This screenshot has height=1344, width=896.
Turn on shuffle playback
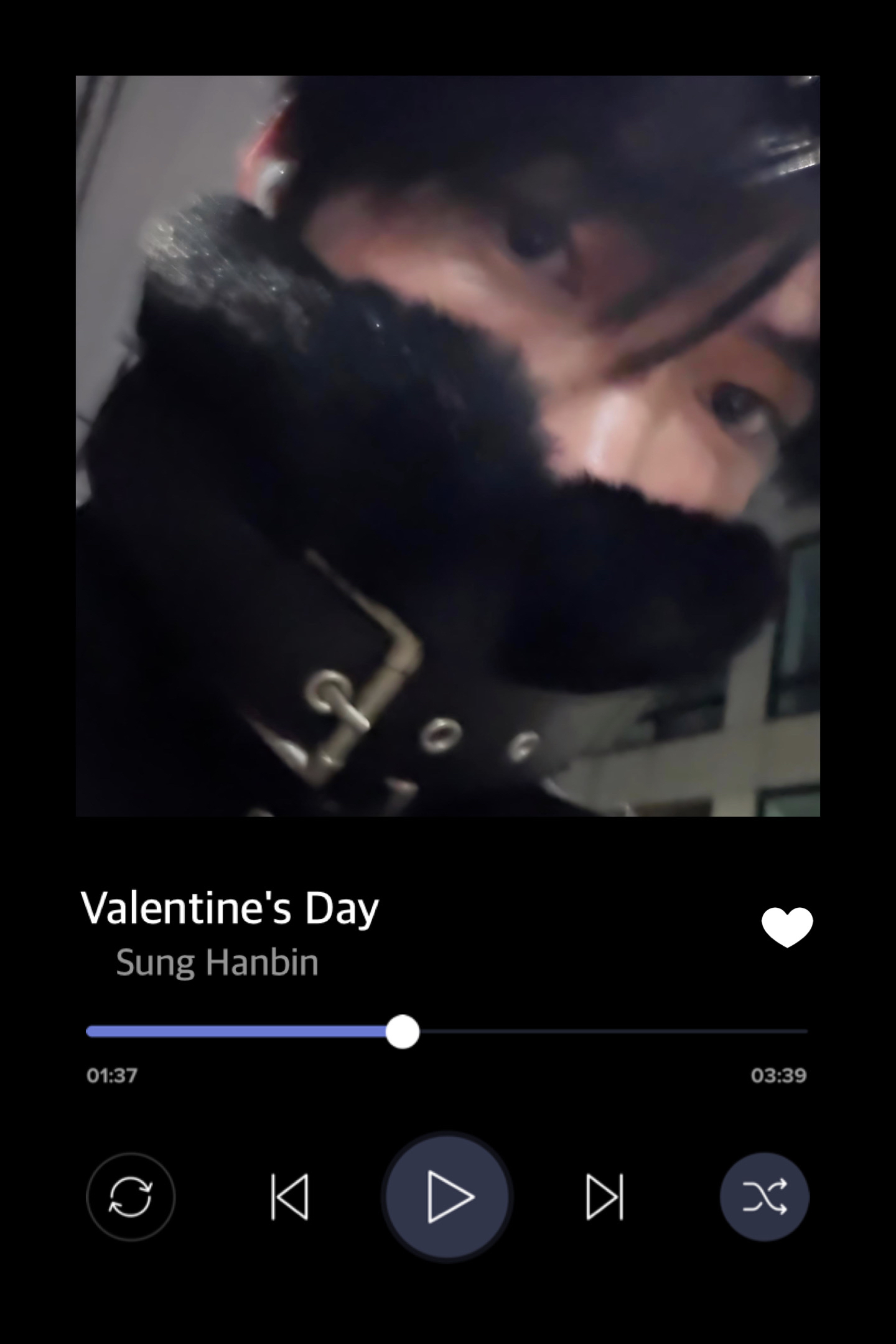click(x=764, y=1198)
